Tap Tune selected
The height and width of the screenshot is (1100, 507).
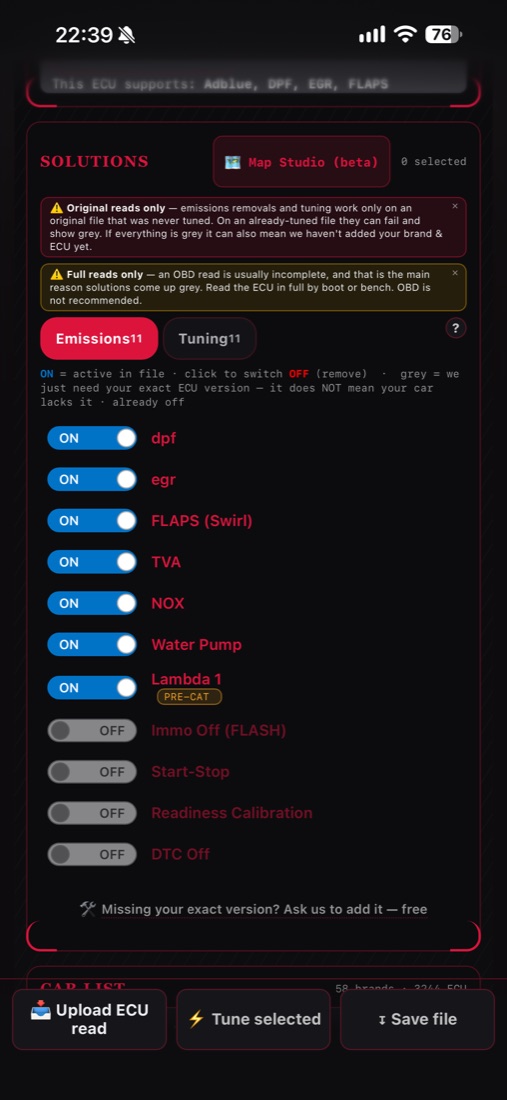tap(253, 1019)
